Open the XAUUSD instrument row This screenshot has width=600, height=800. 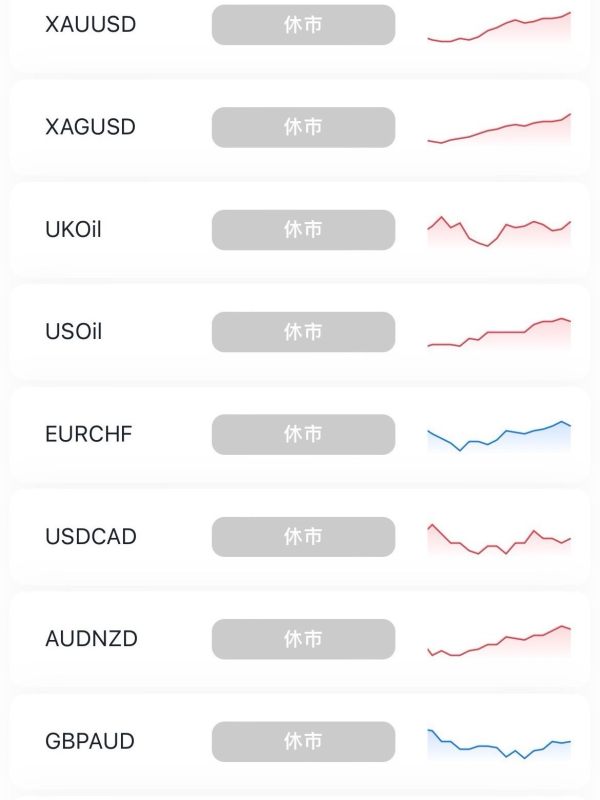click(x=91, y=25)
